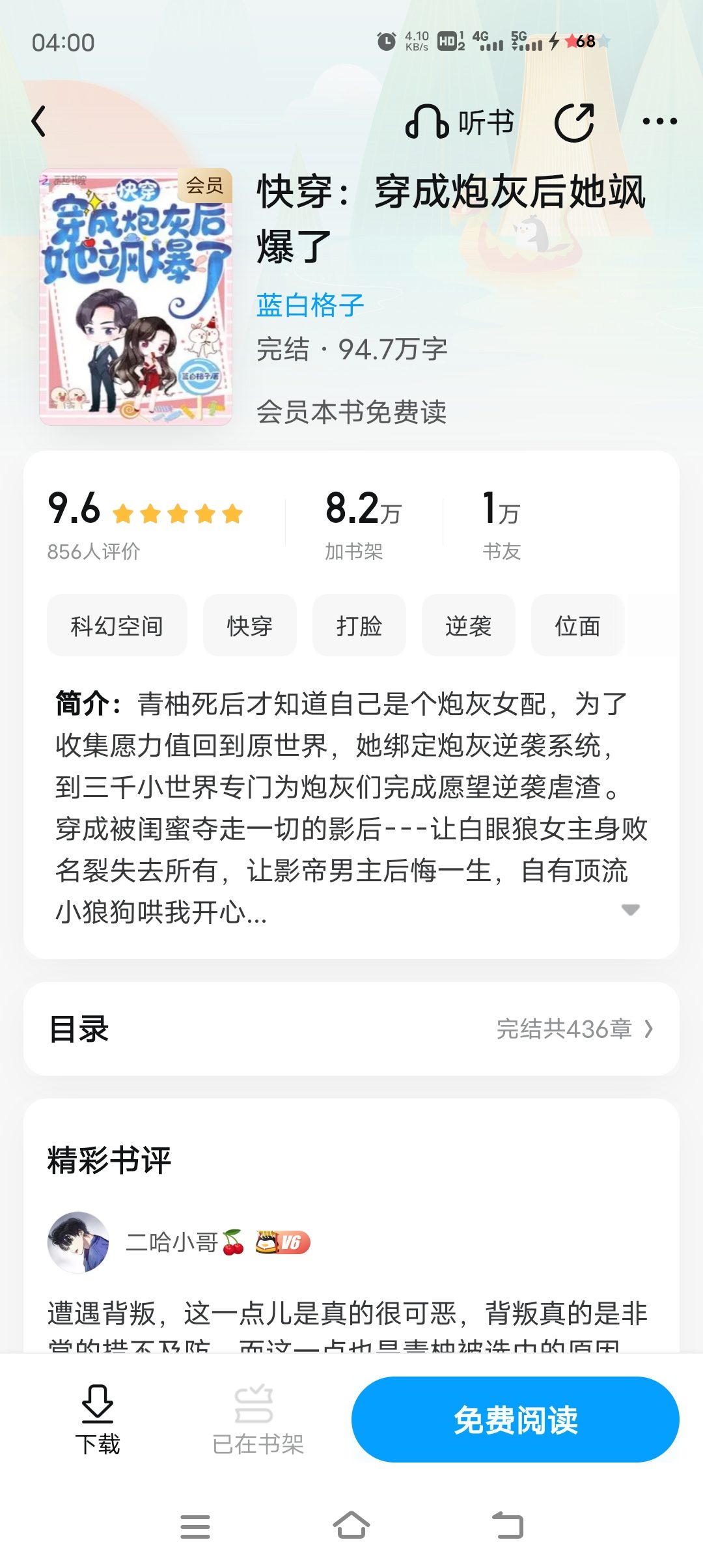Go back using the top-left arrow
The width and height of the screenshot is (703, 1568).
(39, 121)
